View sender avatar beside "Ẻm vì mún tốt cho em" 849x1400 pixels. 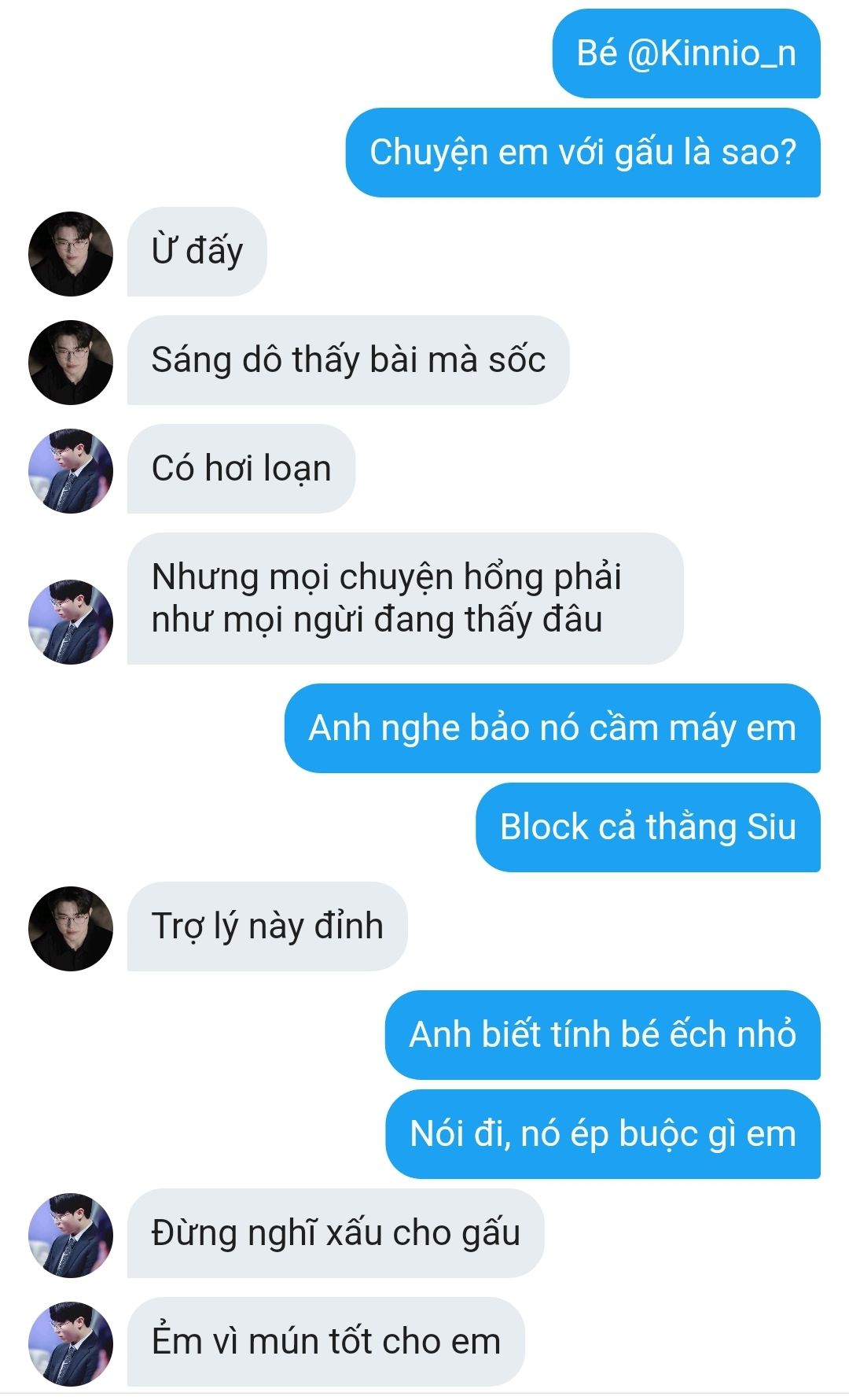[x=71, y=1343]
